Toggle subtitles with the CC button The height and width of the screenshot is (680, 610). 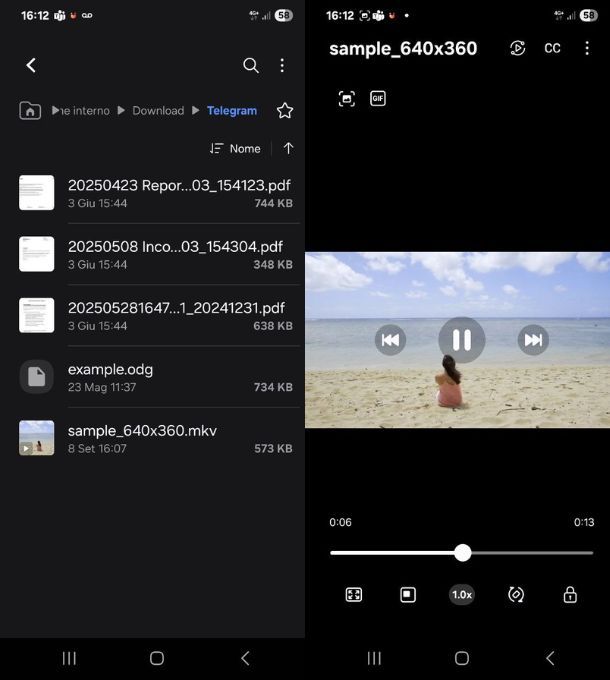(x=552, y=48)
